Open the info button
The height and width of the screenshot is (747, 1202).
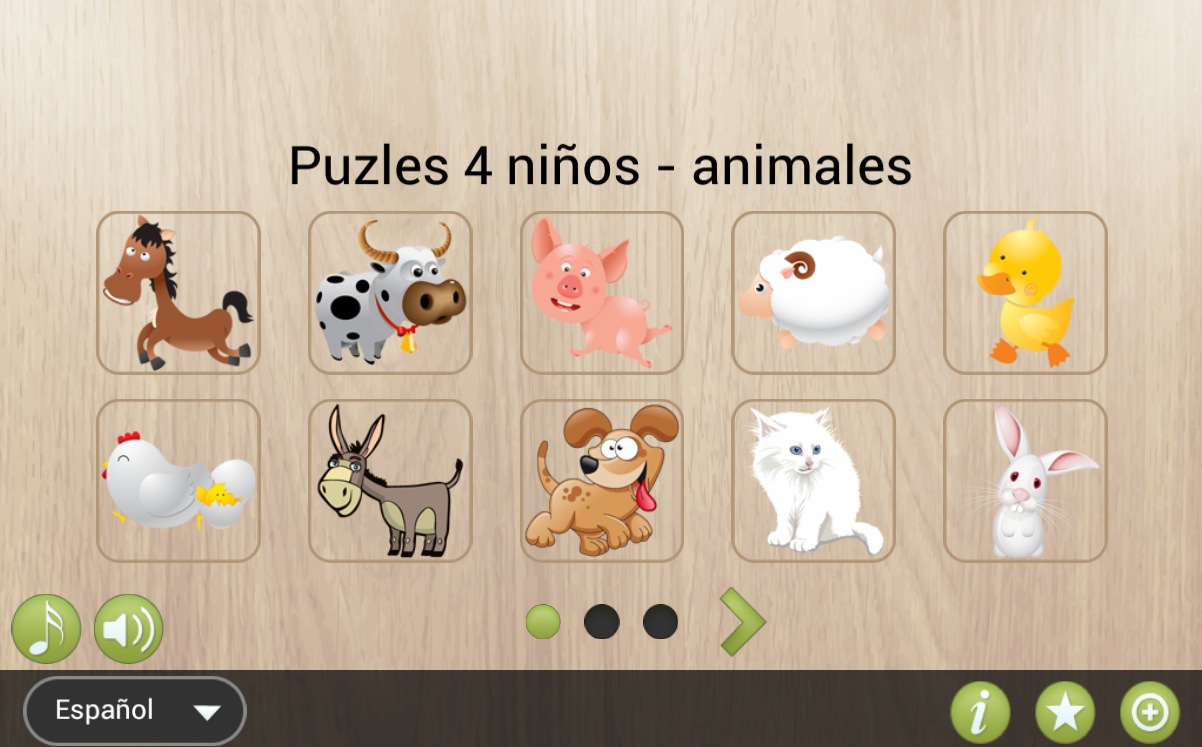click(x=979, y=713)
